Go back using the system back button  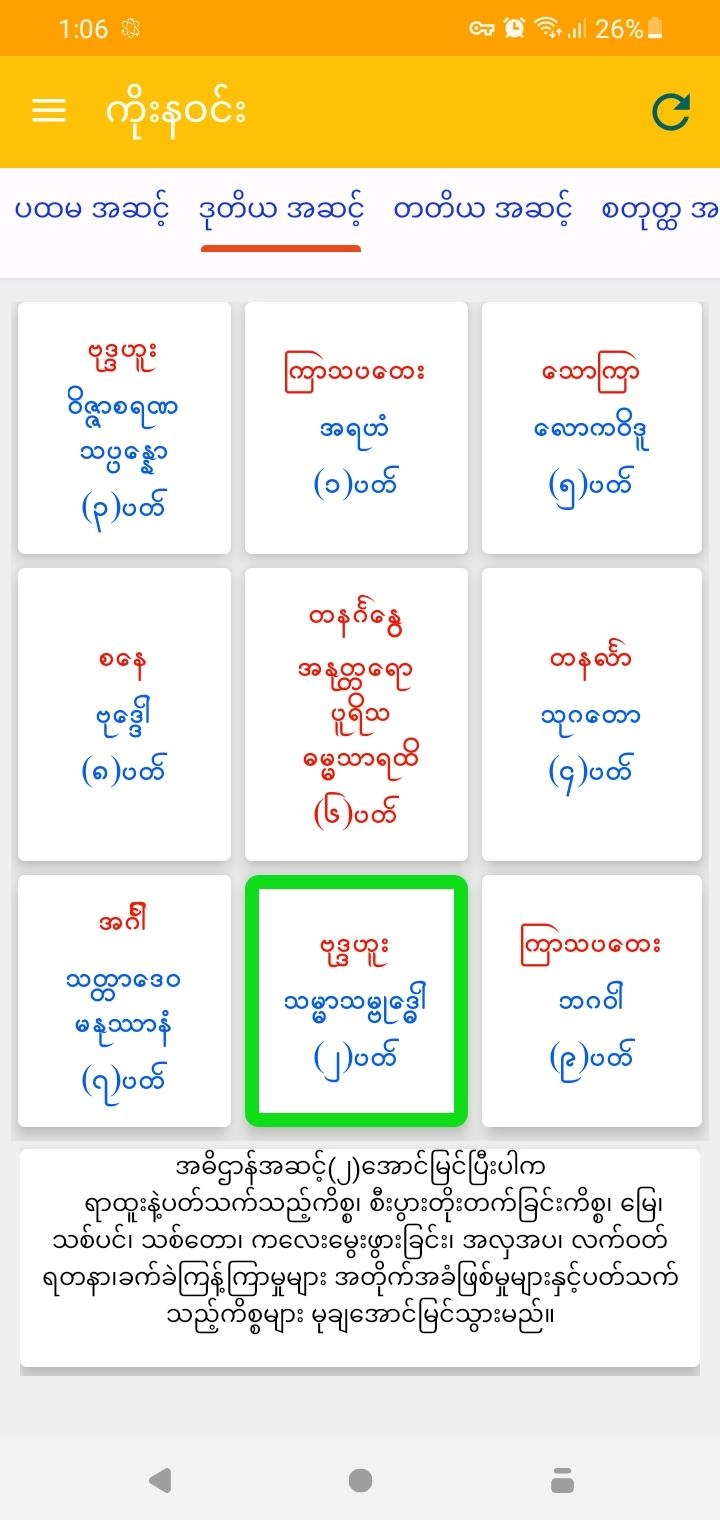160,1480
